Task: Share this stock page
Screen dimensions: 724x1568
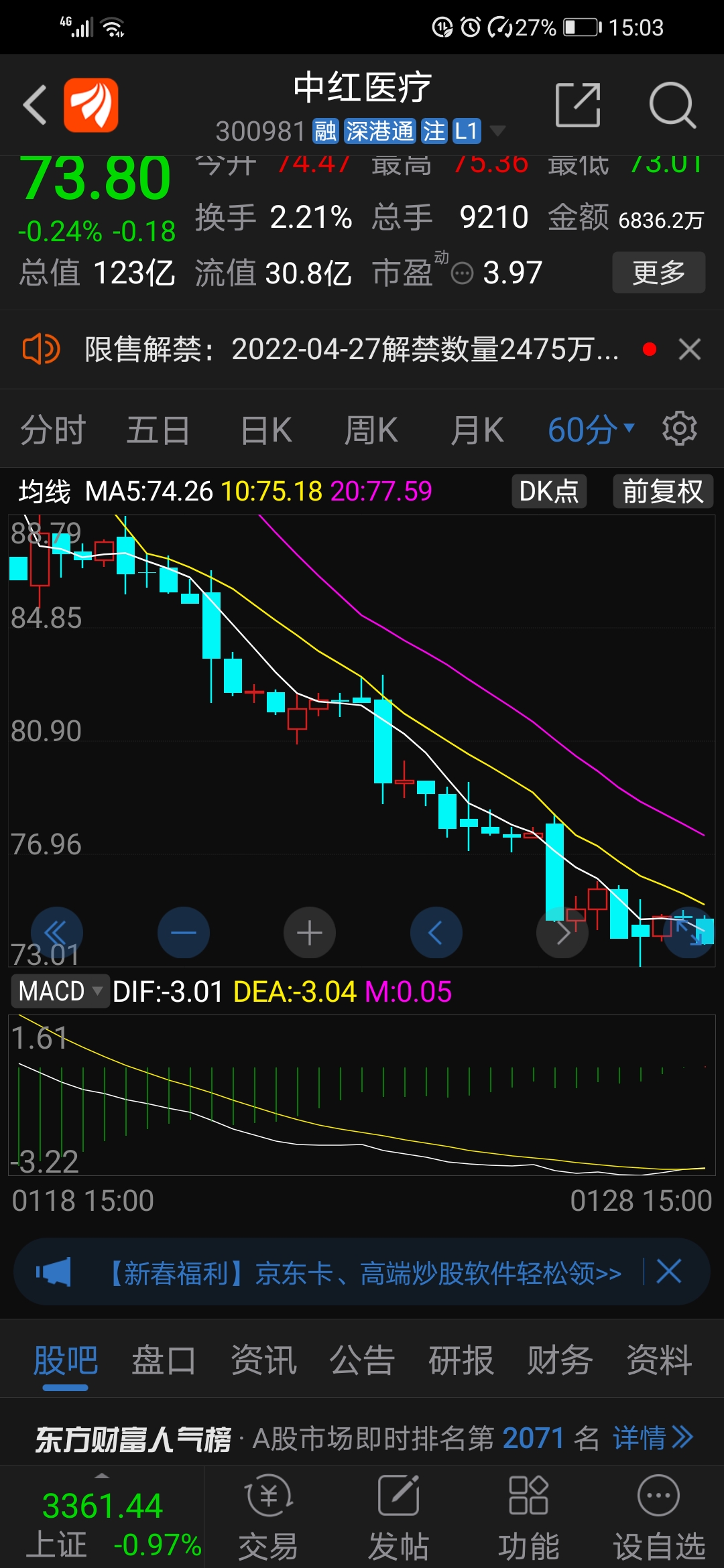Action: click(x=578, y=105)
